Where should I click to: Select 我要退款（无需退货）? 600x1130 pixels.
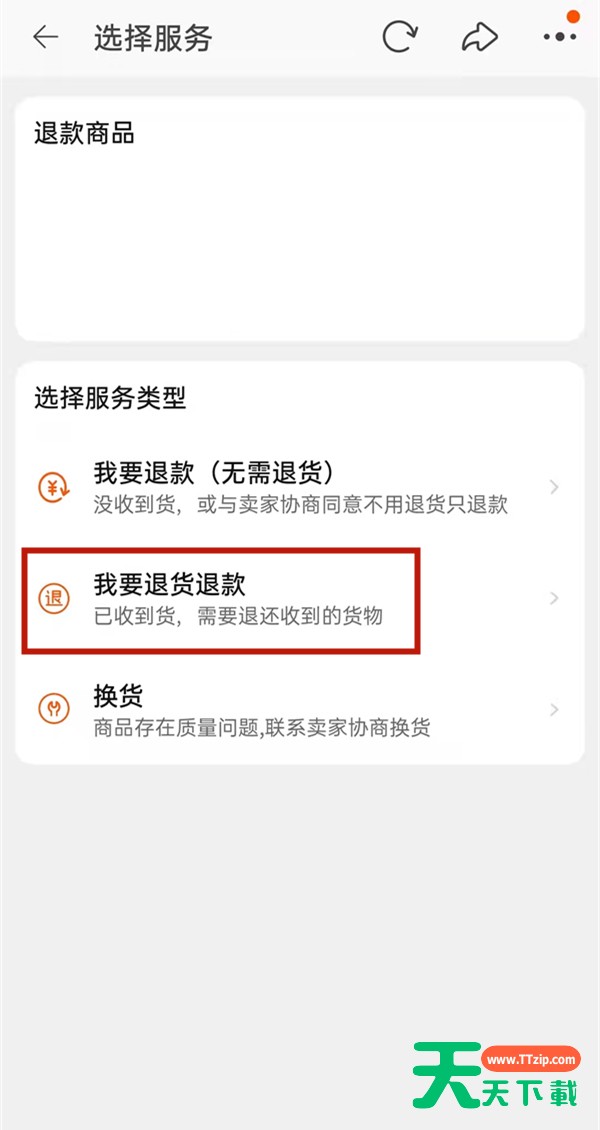(300, 487)
